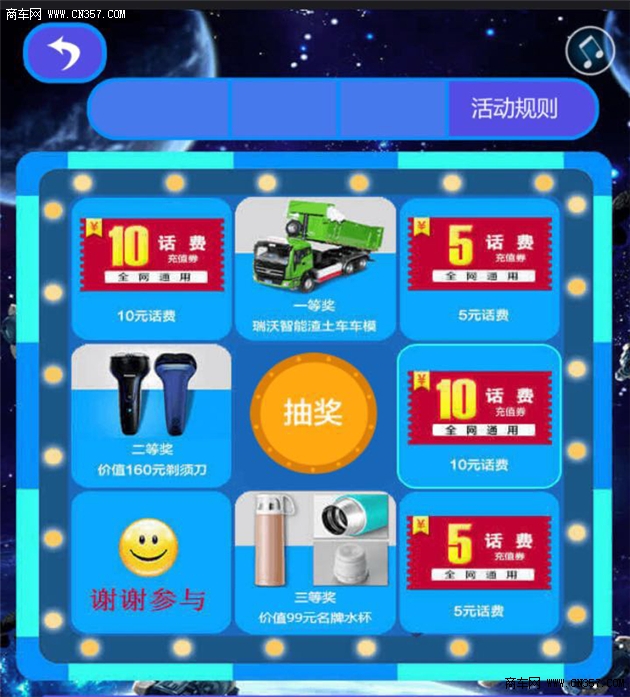Screen dimensions: 630x697
Task: Go back using the arrow button
Action: coord(64,53)
